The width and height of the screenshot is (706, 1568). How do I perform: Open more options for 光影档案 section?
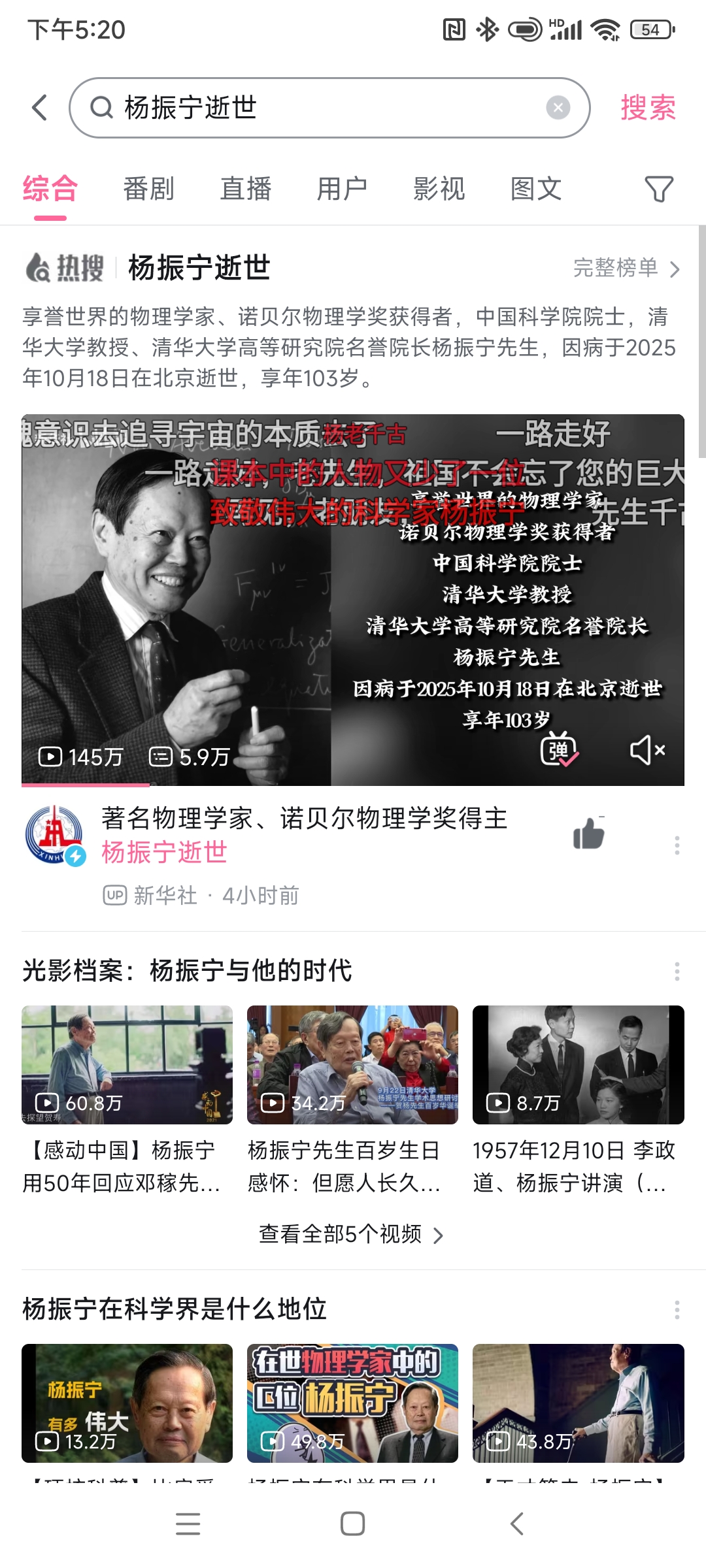tap(678, 972)
